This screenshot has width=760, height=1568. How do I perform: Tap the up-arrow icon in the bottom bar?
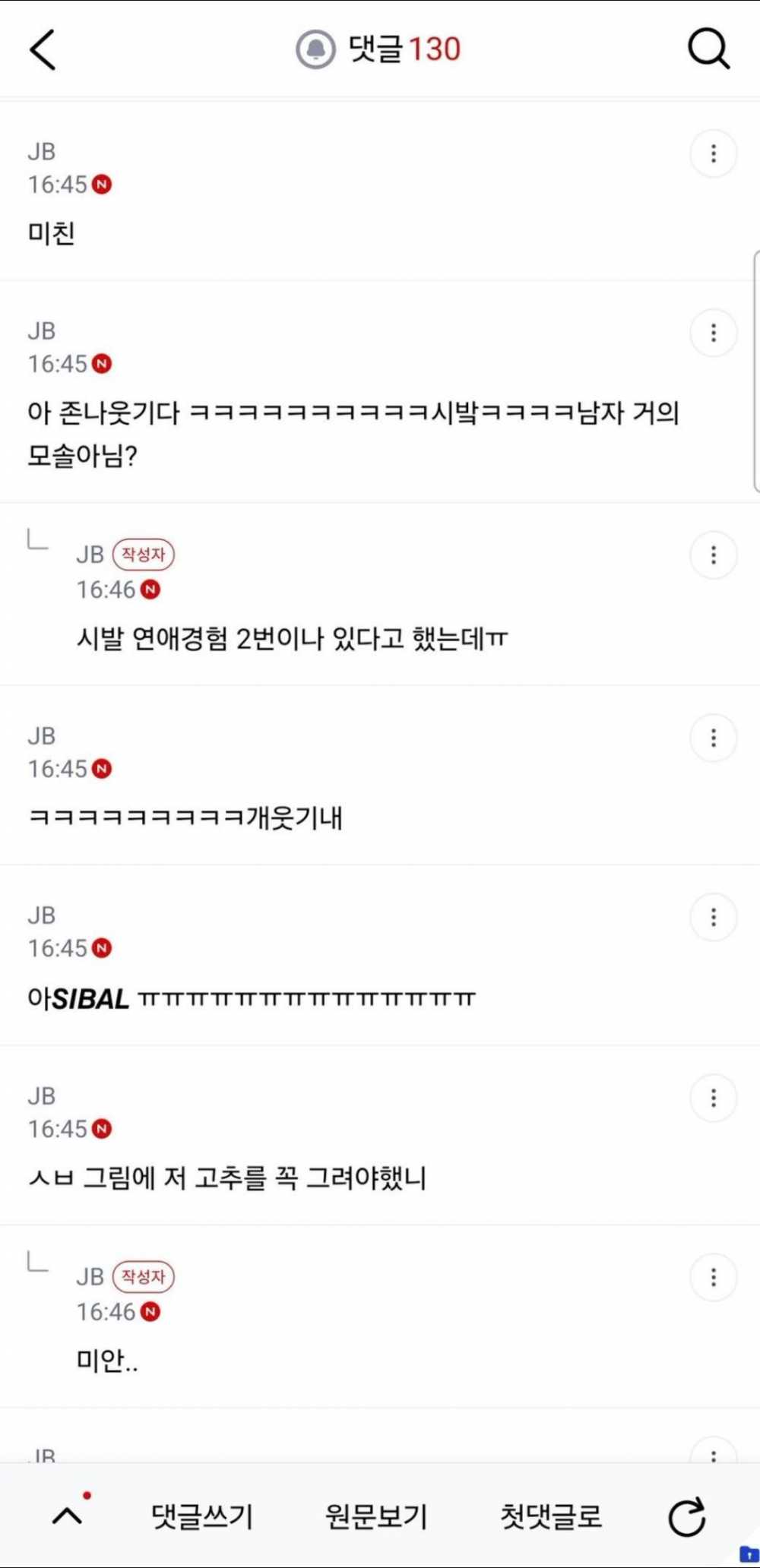click(x=68, y=1516)
